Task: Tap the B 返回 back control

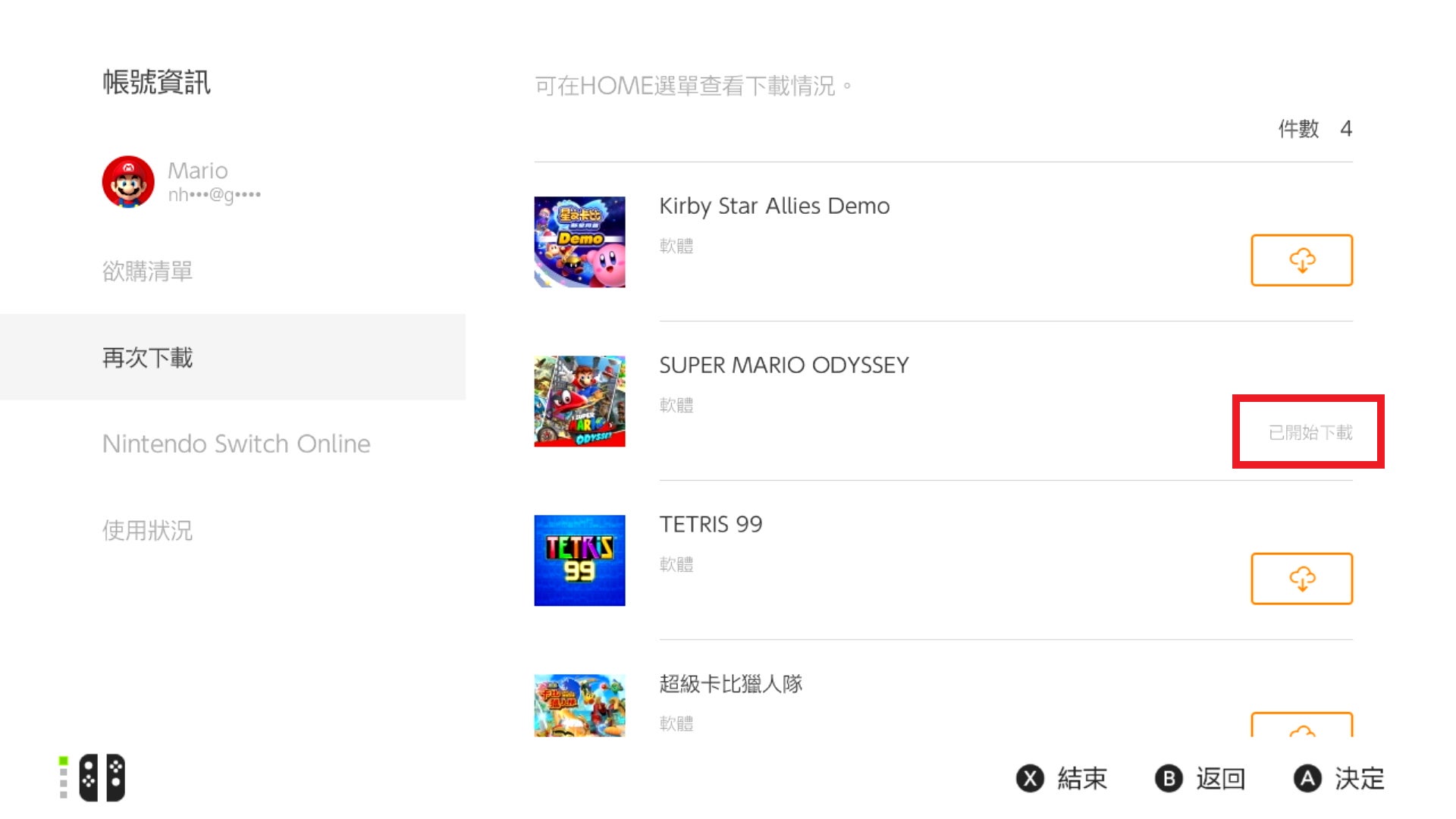Action: 1200,779
